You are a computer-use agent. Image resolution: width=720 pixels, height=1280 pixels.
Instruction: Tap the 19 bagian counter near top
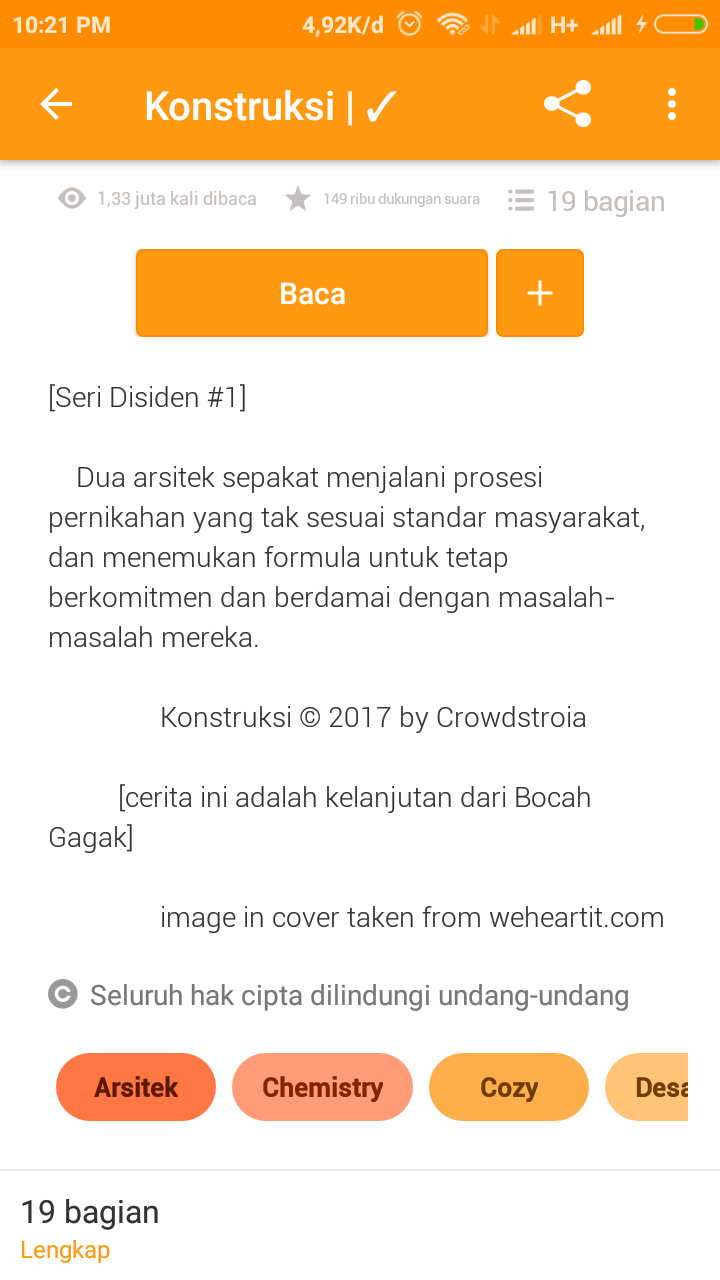(x=587, y=201)
